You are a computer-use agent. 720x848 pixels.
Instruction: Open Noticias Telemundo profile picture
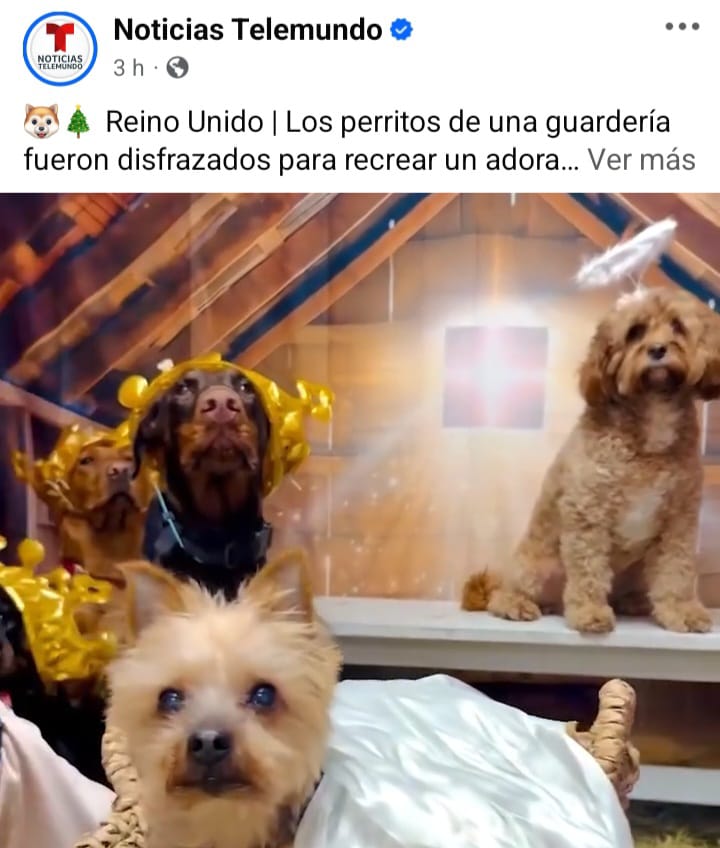click(60, 49)
